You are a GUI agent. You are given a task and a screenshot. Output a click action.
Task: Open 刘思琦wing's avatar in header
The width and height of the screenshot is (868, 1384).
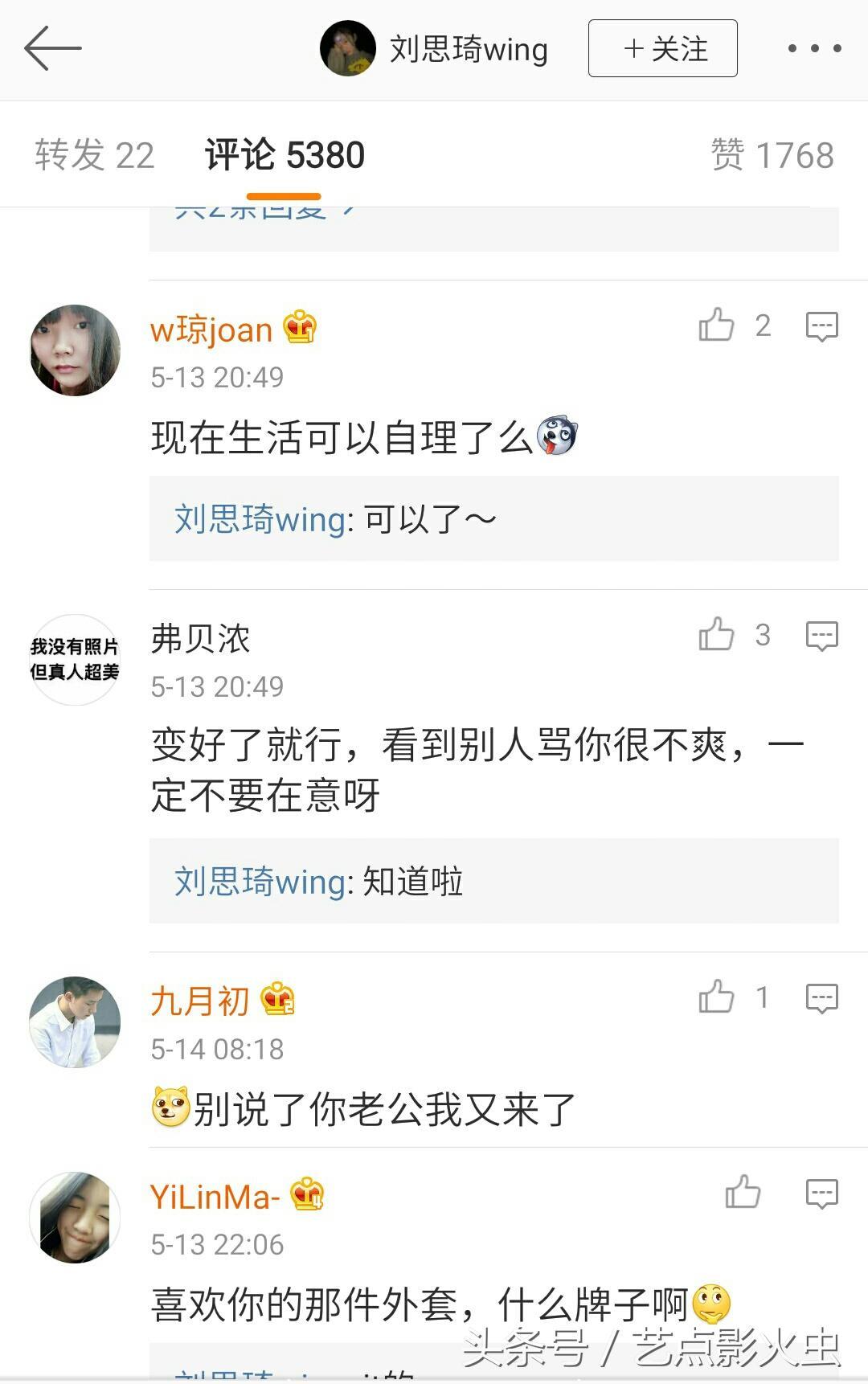tap(347, 49)
